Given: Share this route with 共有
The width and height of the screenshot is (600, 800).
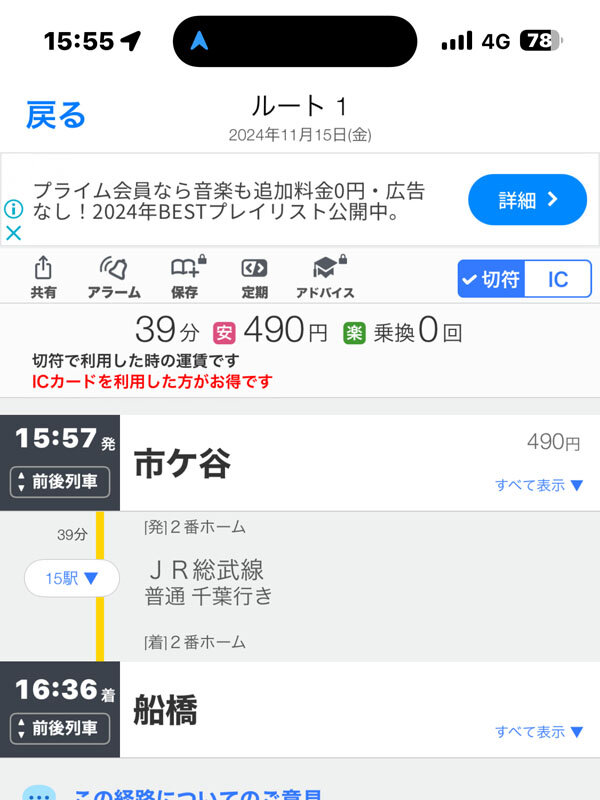Looking at the screenshot, I should coord(43,278).
